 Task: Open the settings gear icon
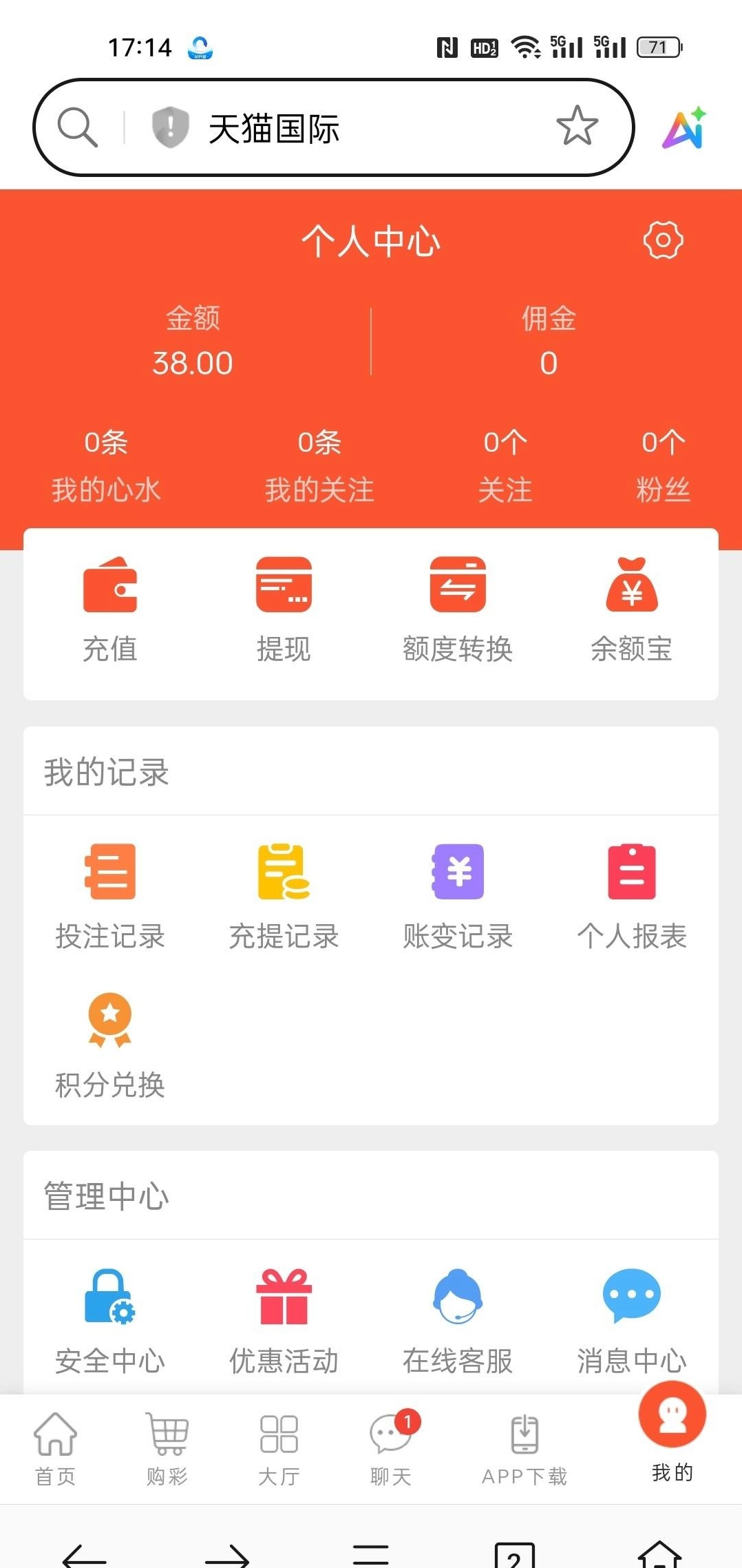click(x=663, y=240)
